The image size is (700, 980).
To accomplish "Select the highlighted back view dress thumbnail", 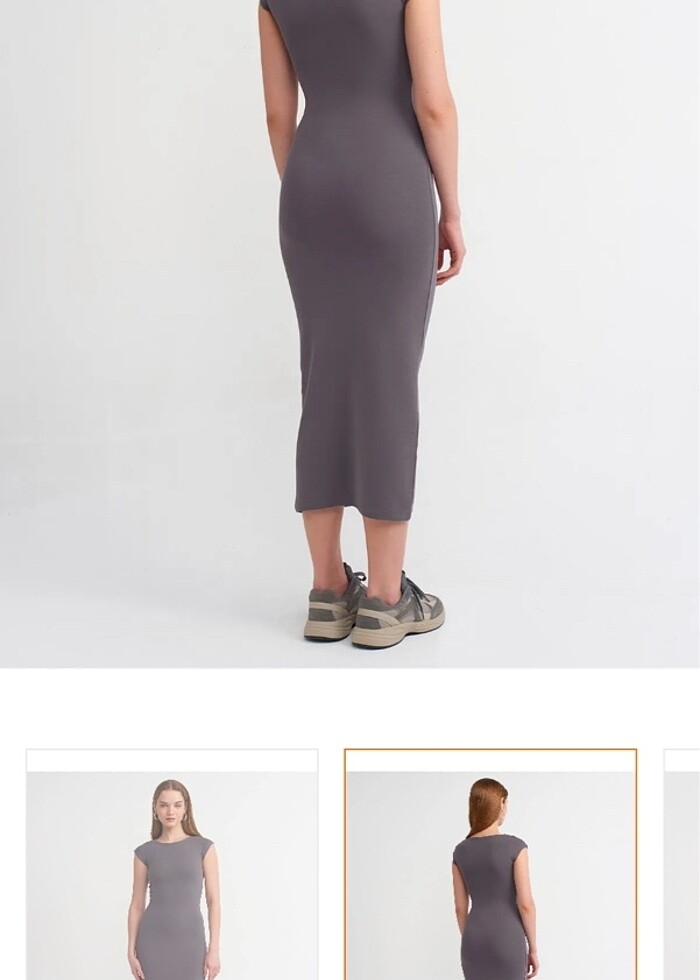I will (x=490, y=865).
